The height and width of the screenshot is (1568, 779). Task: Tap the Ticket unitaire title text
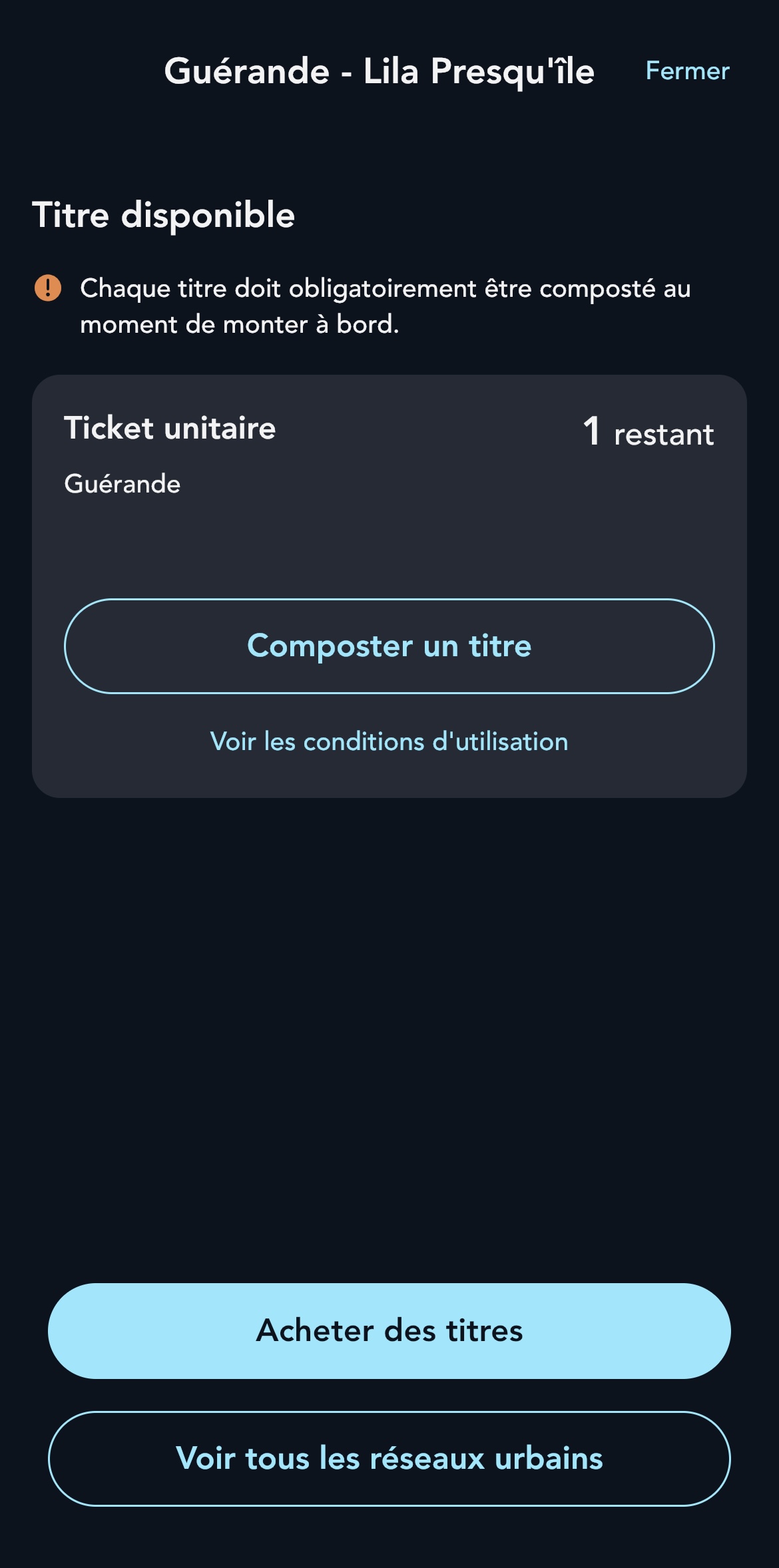[170, 429]
